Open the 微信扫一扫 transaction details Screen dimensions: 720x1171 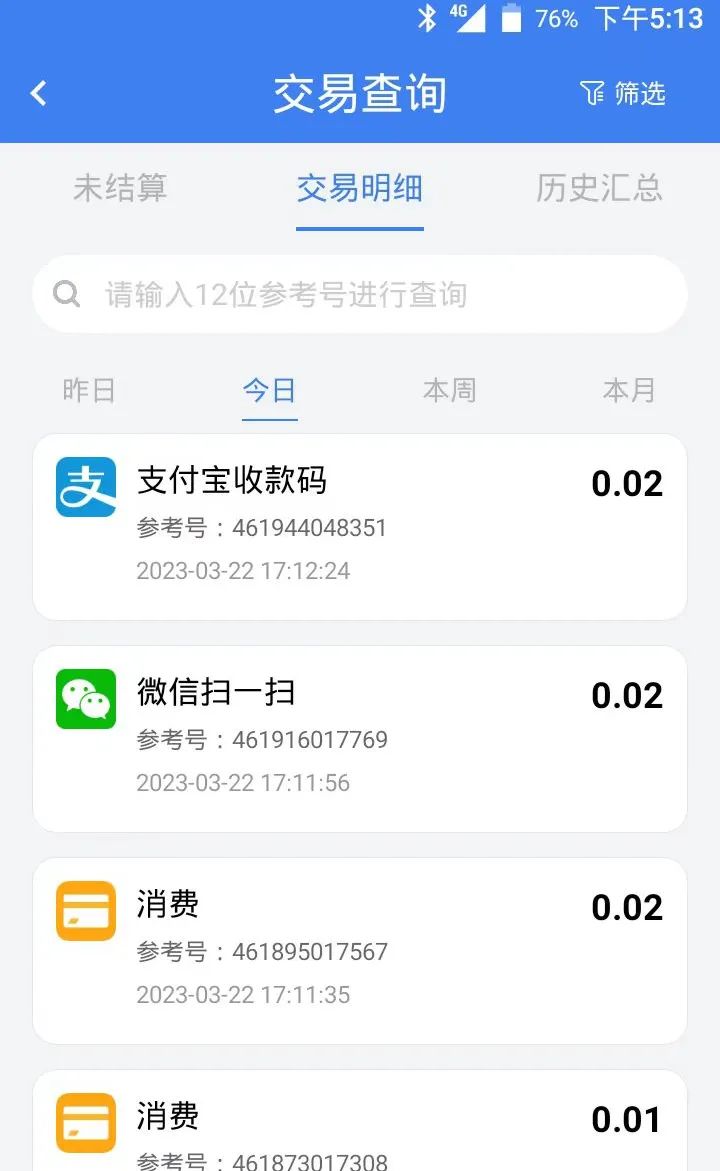360,737
